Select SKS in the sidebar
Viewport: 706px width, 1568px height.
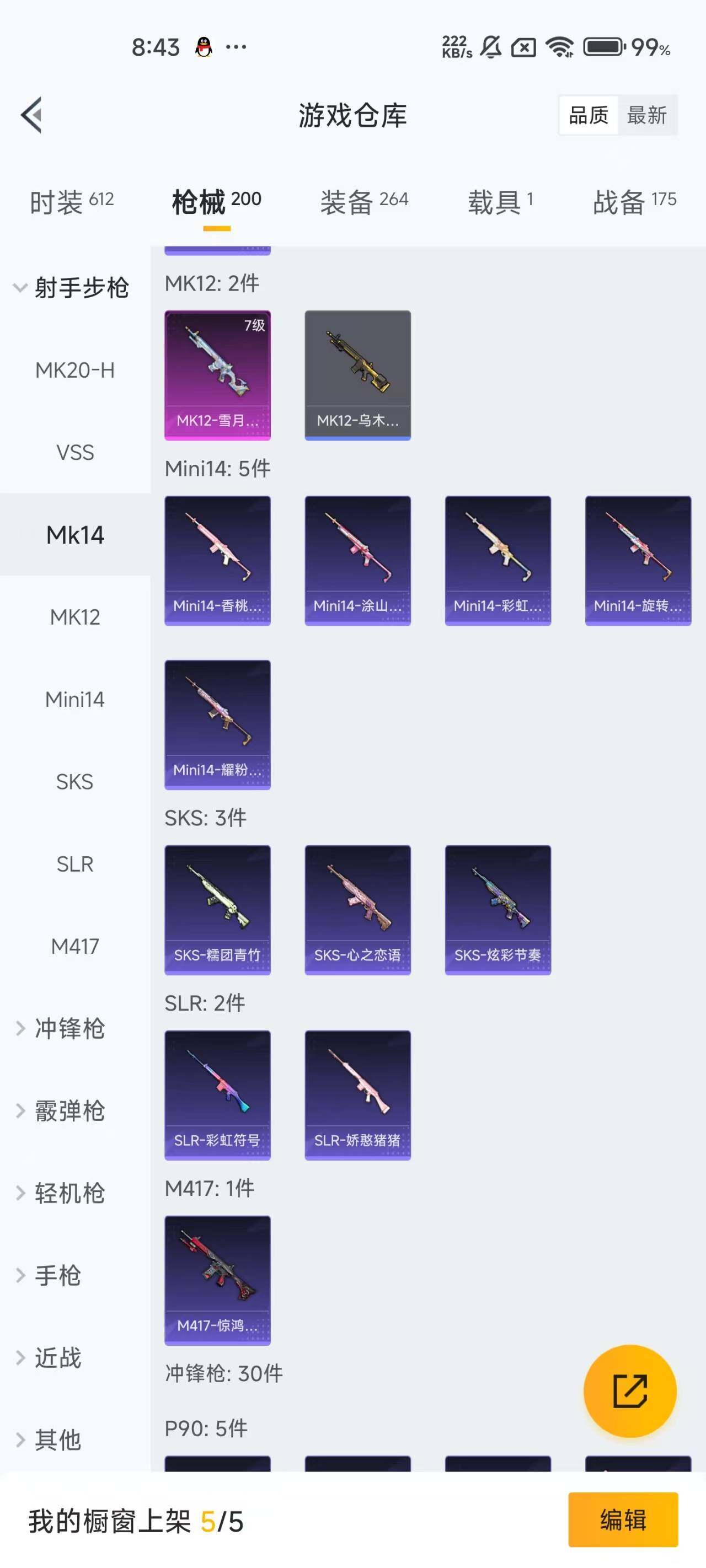(x=74, y=782)
